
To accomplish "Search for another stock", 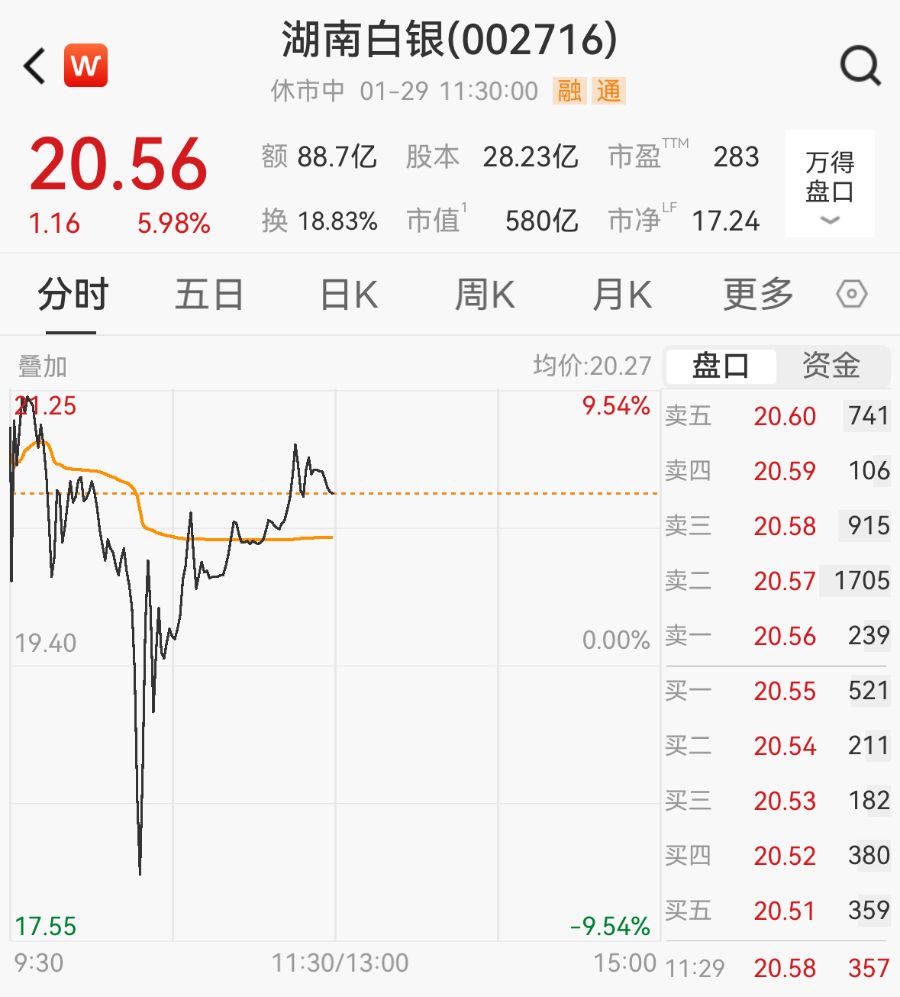I will click(x=860, y=67).
